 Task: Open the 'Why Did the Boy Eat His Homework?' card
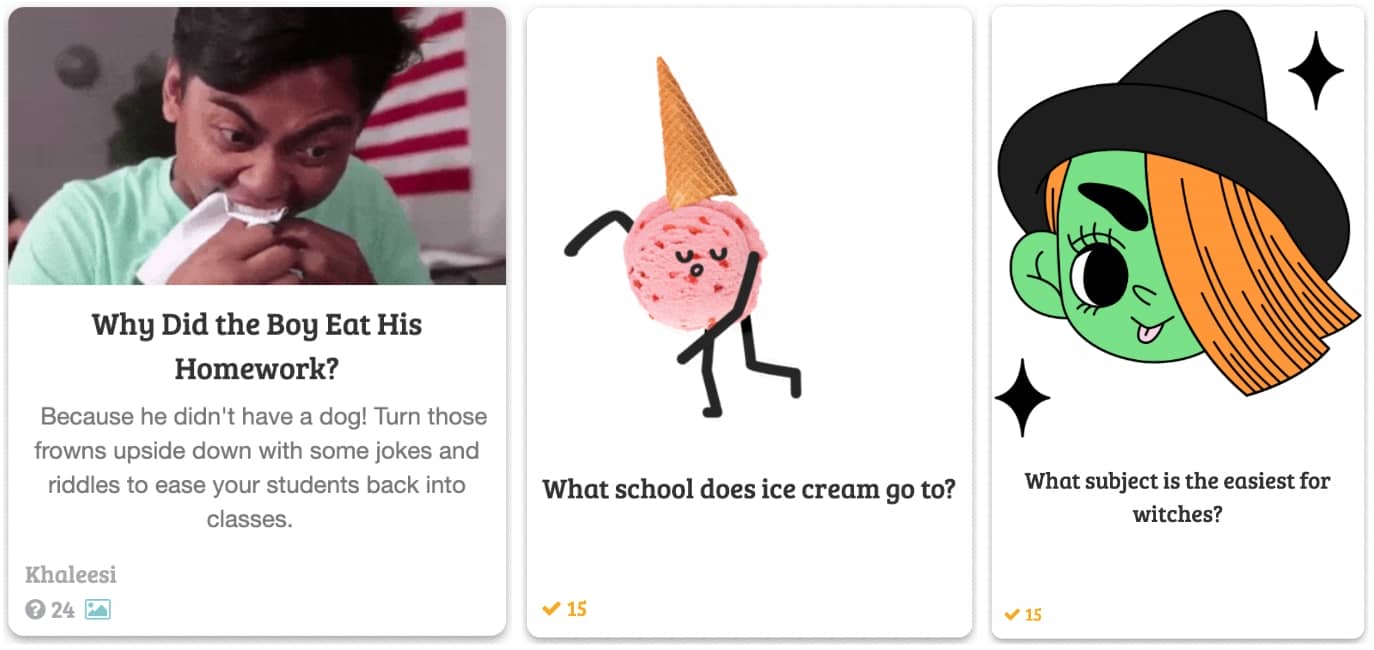tap(256, 346)
